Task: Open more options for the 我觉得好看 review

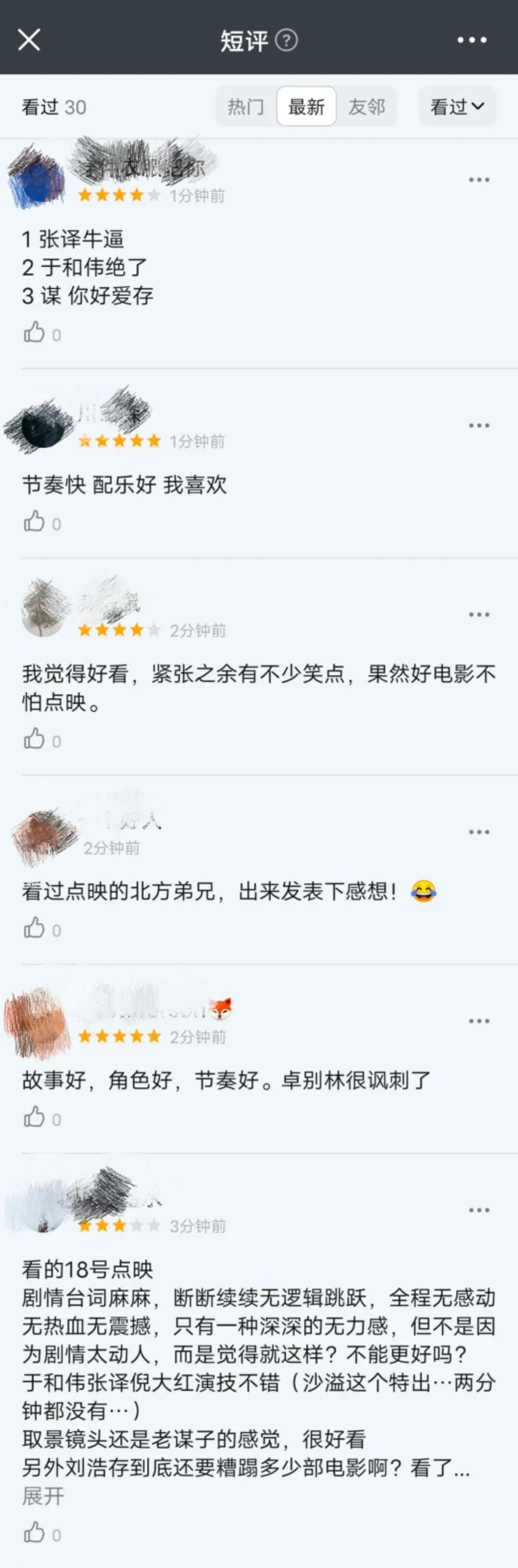Action: 479,615
